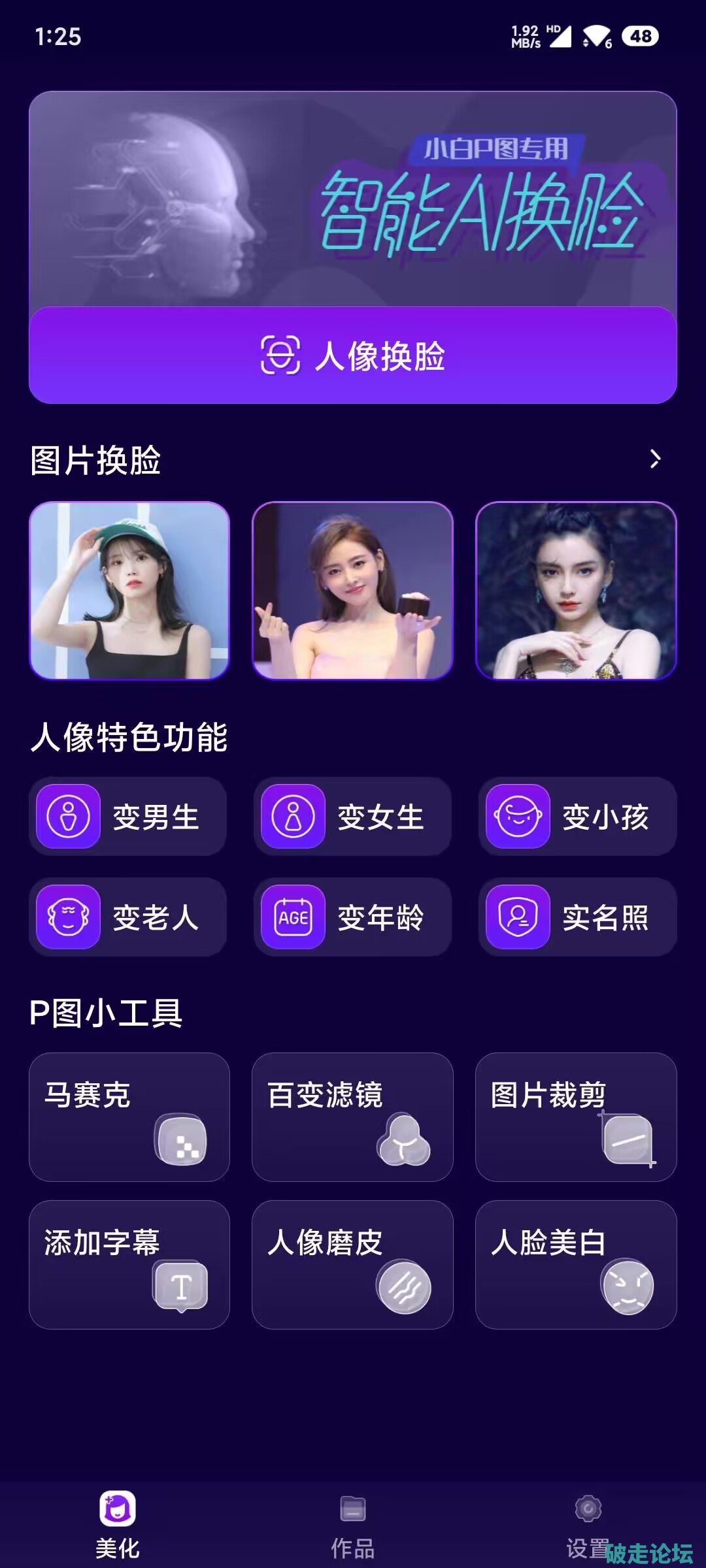Open the 实名照 feature
The height and width of the screenshot is (1568, 706).
[577, 917]
